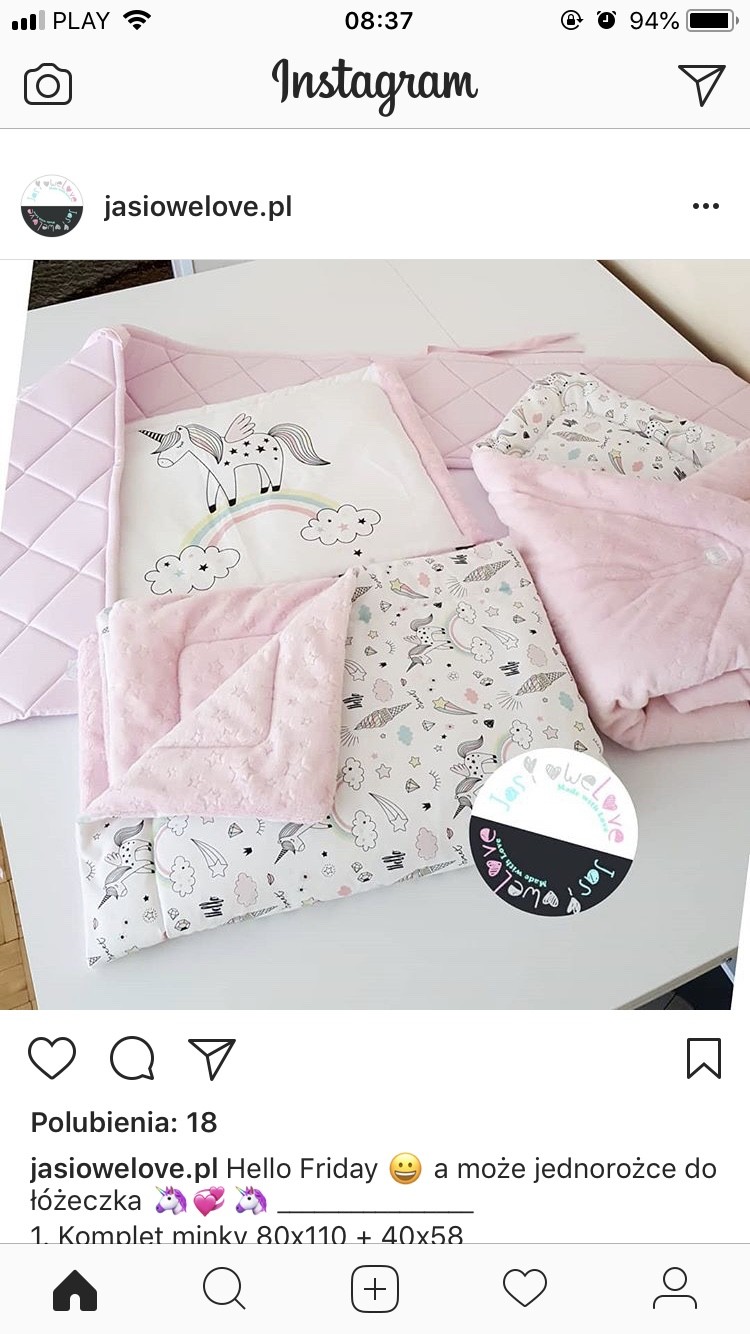Open the Activity heart tab
The image size is (750, 1334).
coord(525,1288)
